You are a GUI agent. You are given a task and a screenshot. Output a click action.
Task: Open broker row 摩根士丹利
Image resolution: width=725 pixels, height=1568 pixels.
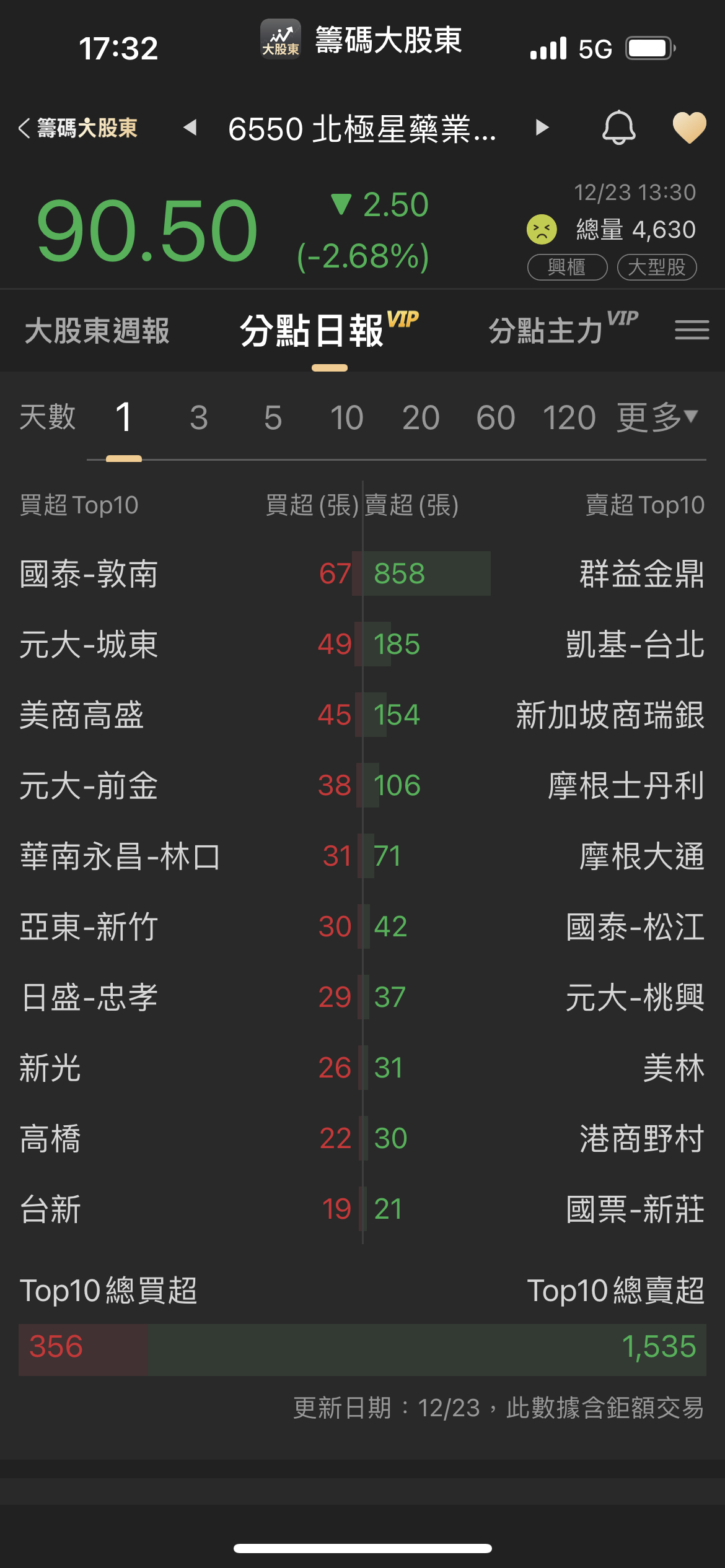tap(626, 786)
